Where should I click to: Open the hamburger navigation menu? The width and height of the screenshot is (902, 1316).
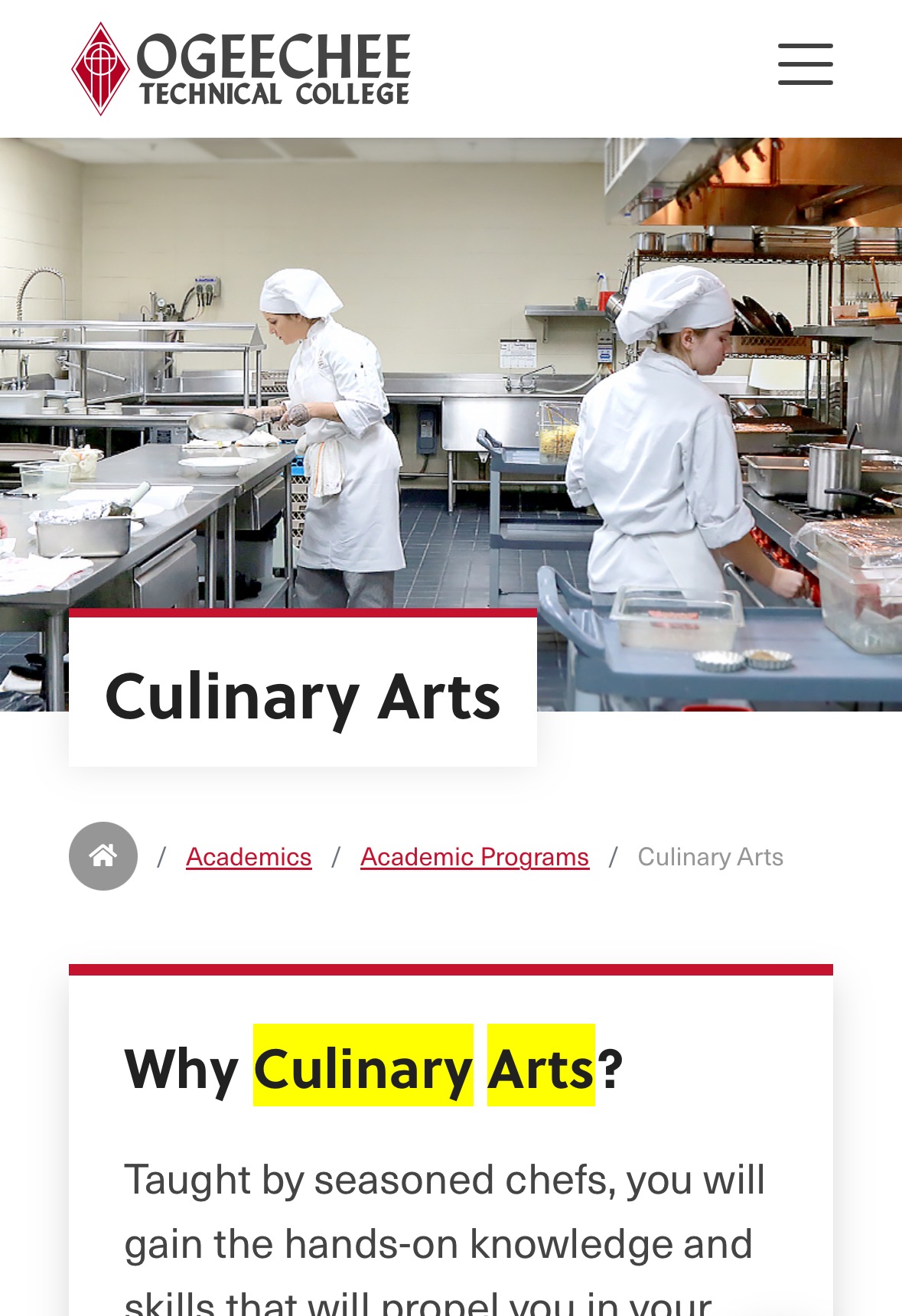[805, 64]
